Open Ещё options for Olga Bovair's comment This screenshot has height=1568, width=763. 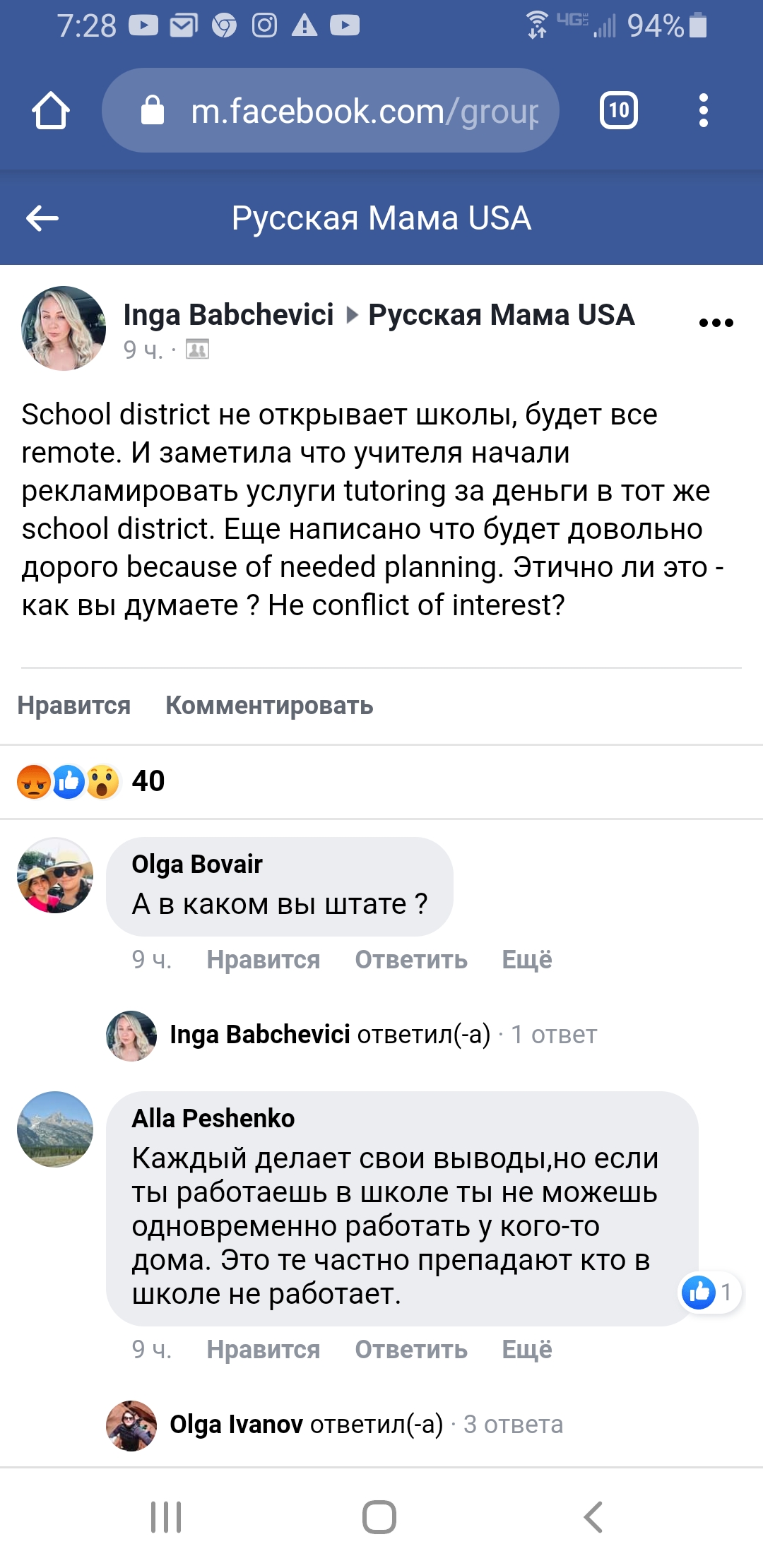pos(526,960)
